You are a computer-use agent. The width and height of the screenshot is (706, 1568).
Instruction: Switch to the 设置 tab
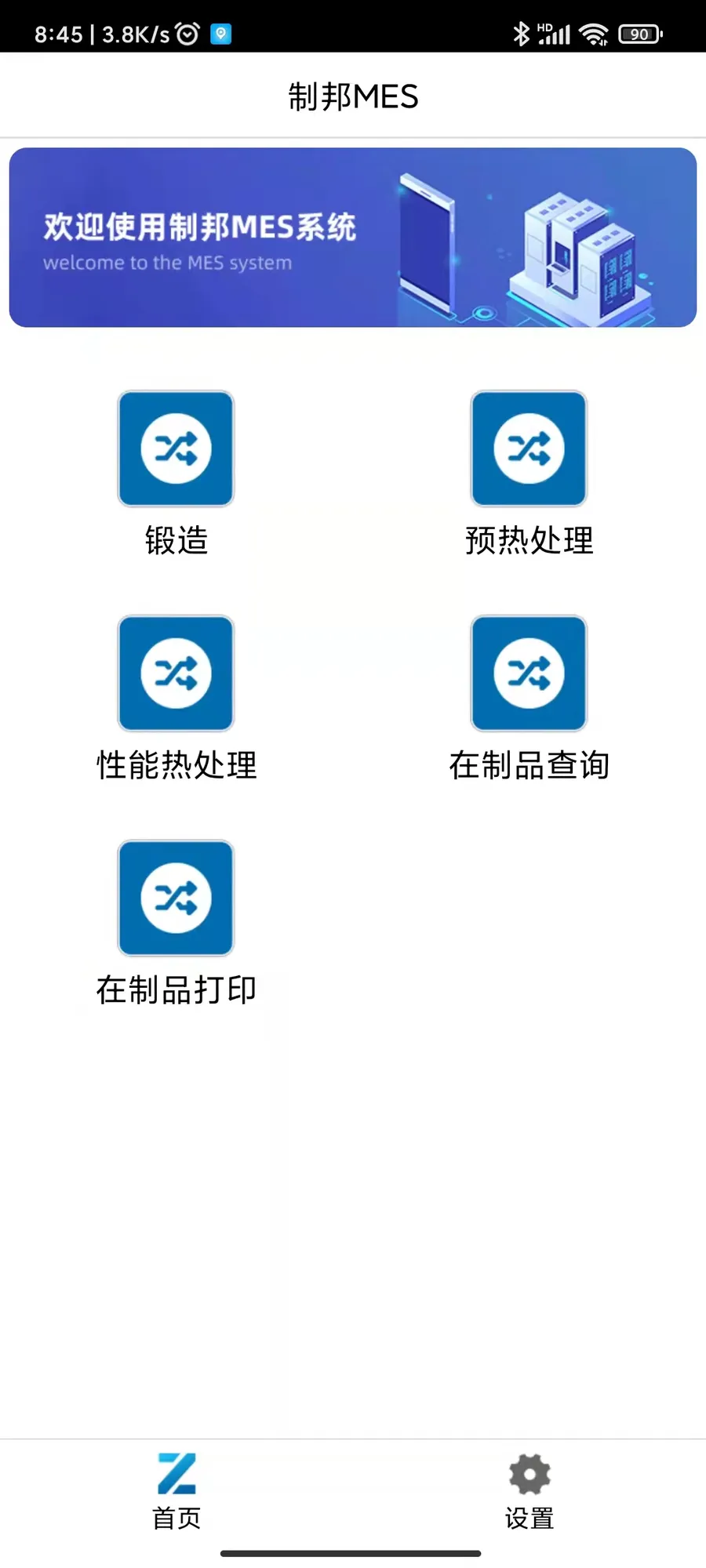tap(529, 1492)
